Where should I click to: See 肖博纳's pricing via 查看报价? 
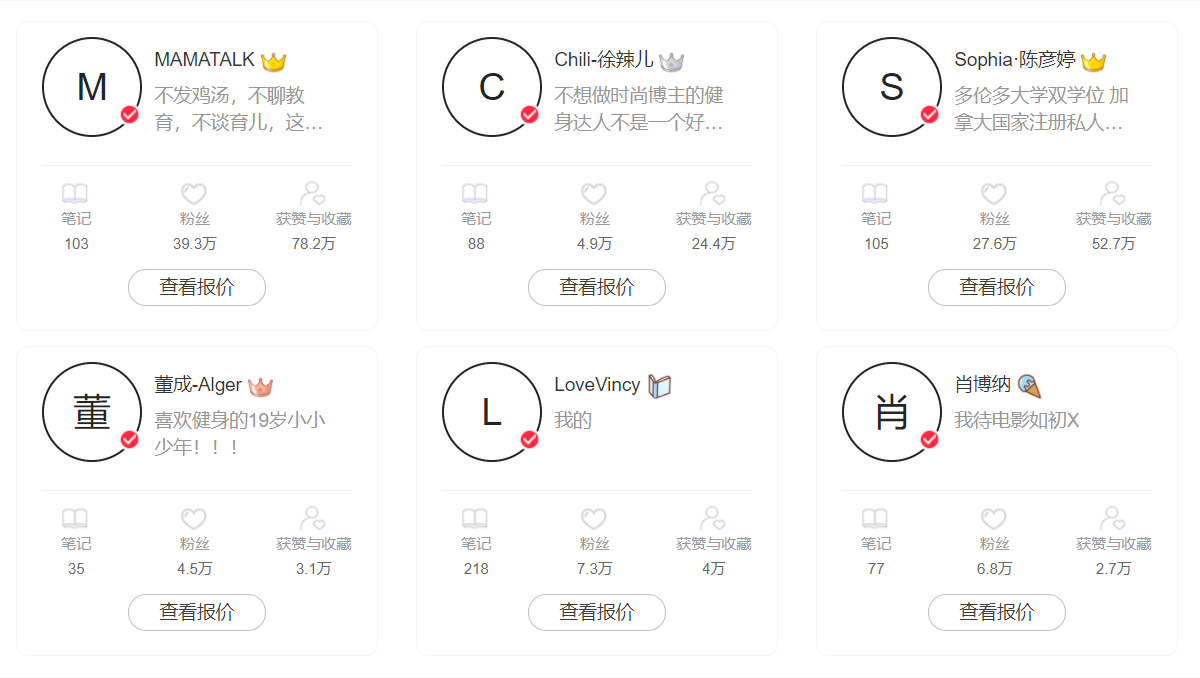tap(997, 612)
